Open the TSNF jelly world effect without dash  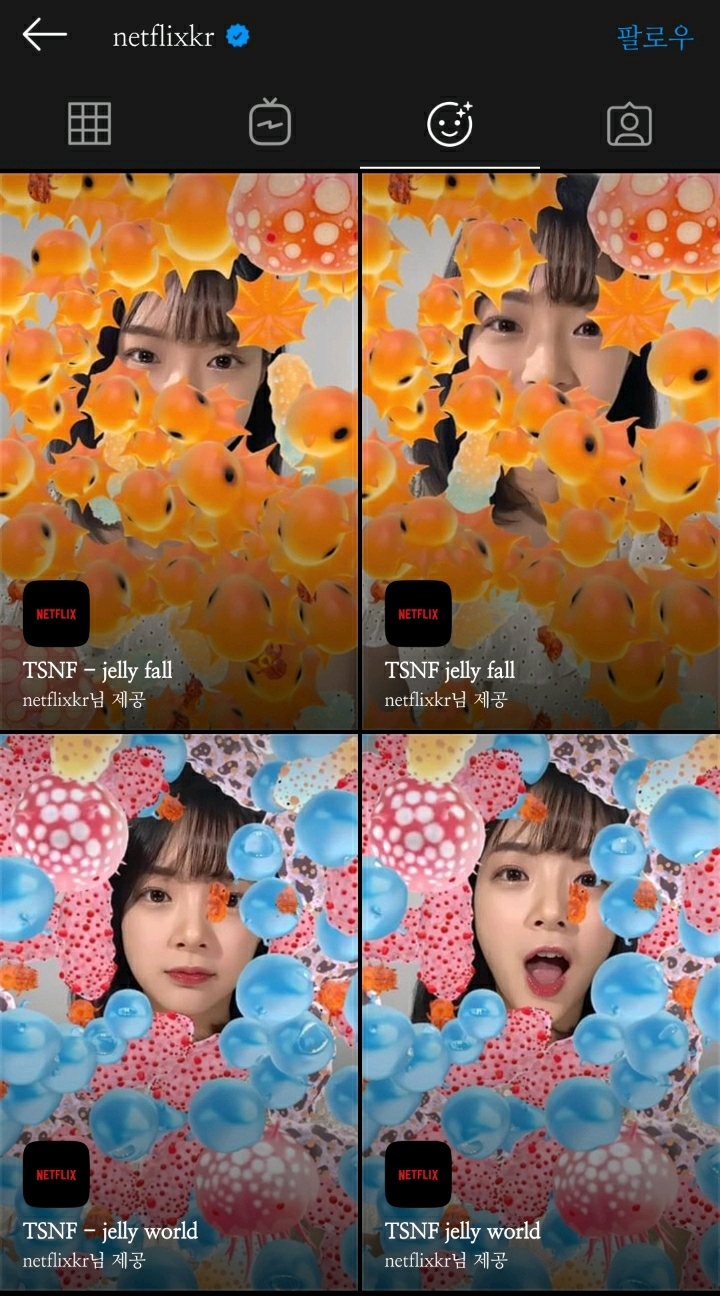(540, 1010)
